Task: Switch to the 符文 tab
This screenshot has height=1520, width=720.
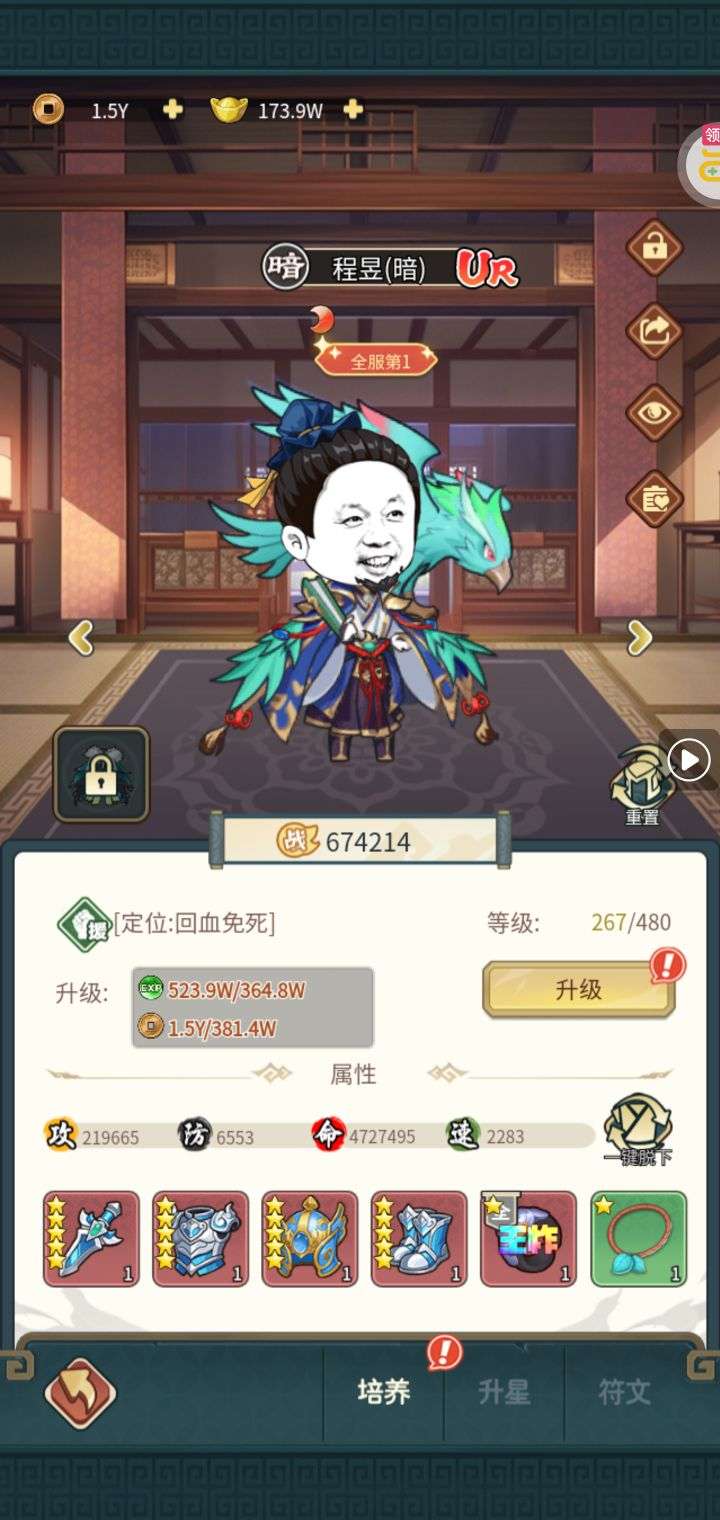Action: coord(624,1392)
